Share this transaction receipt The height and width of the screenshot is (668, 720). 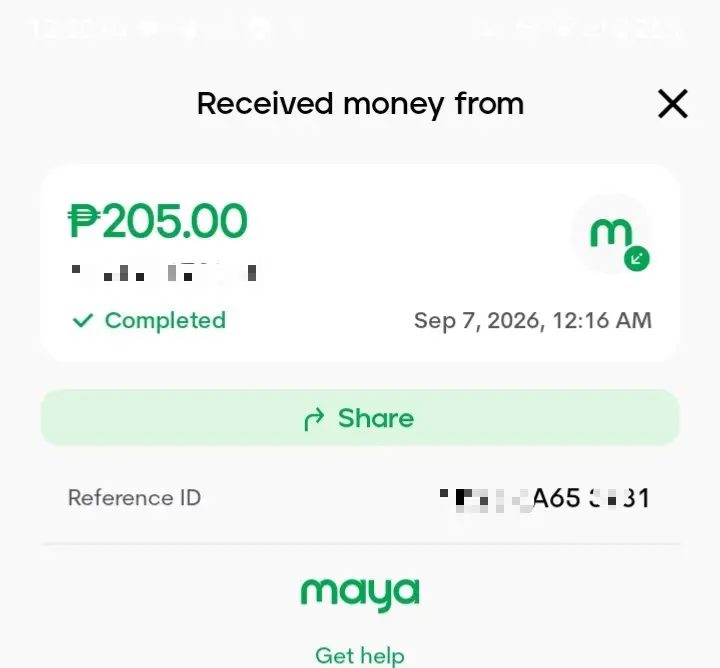360,418
